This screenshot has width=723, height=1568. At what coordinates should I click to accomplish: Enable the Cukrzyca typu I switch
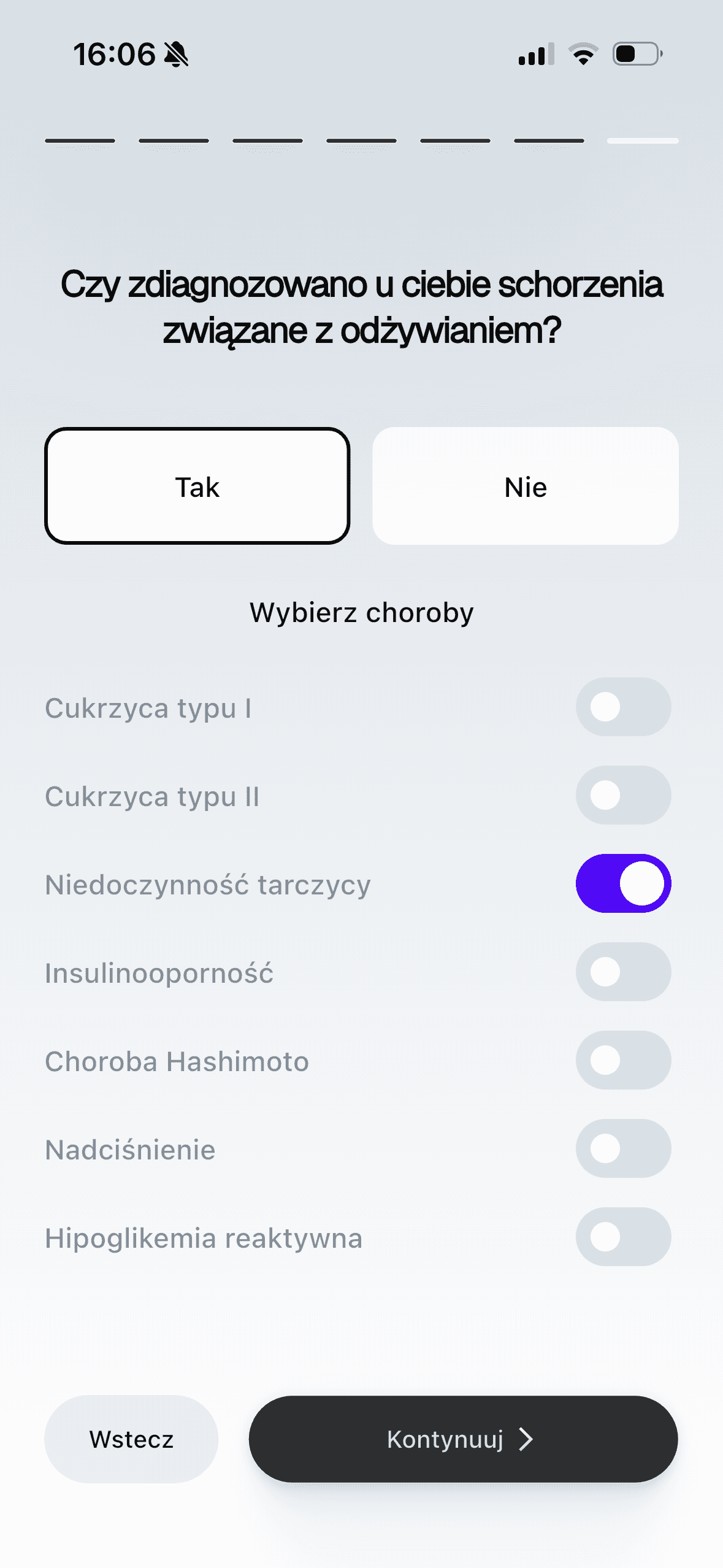click(x=623, y=707)
